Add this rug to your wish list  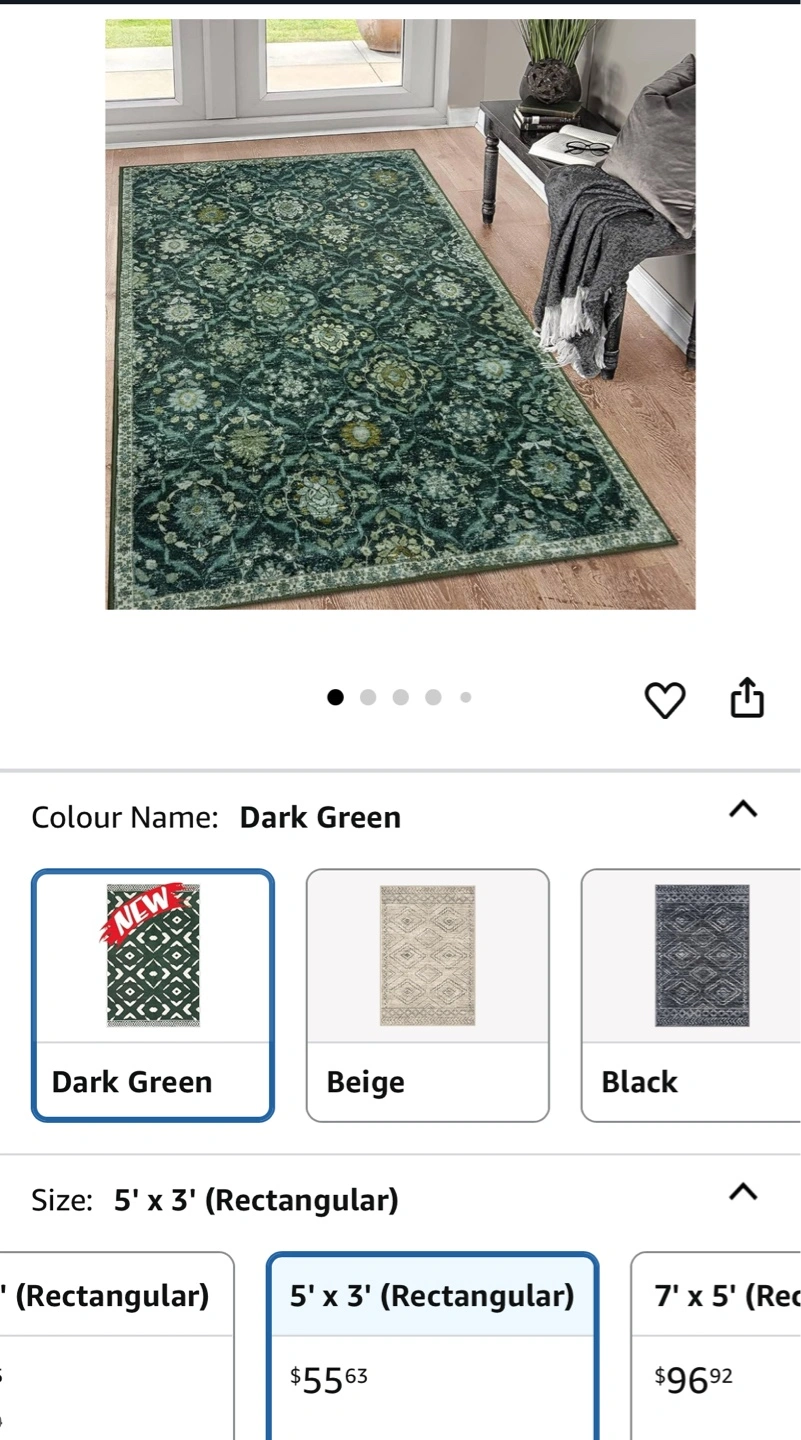[x=665, y=699]
